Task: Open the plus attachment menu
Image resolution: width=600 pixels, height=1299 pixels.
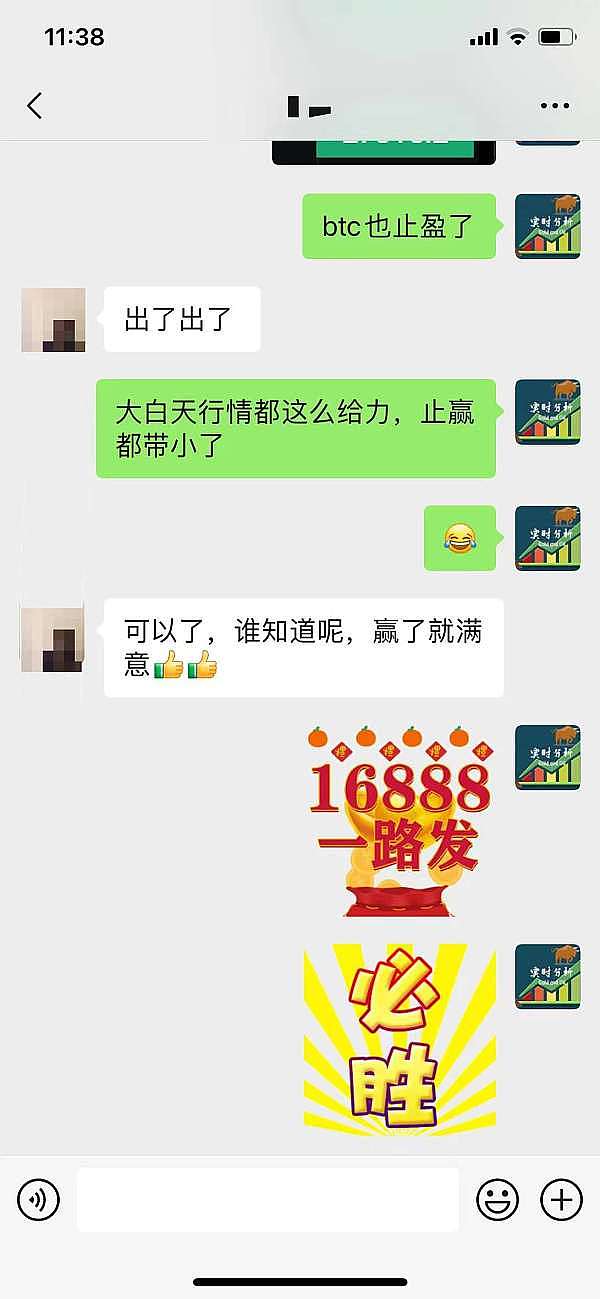Action: (x=561, y=1199)
